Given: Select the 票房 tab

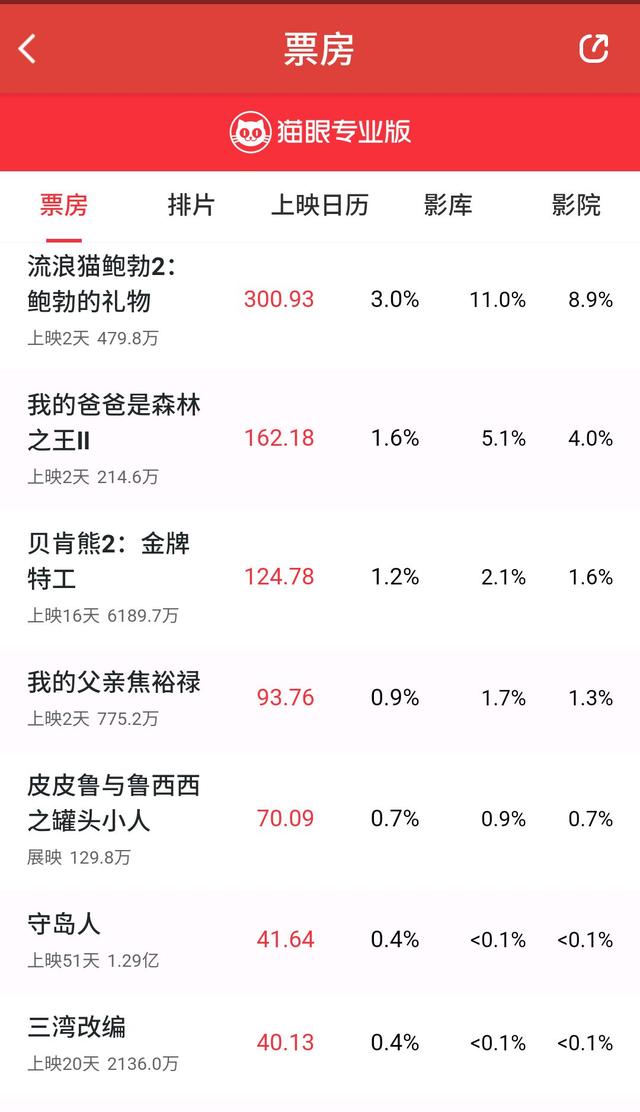Looking at the screenshot, I should 64,205.
